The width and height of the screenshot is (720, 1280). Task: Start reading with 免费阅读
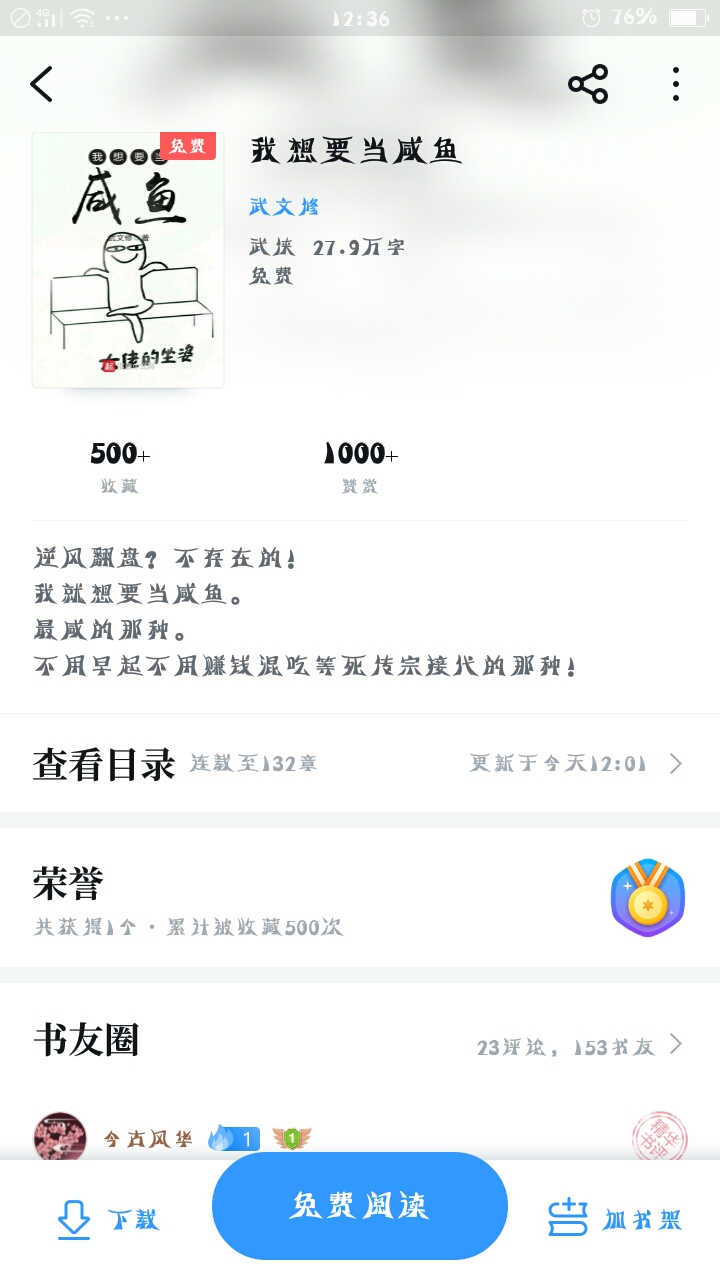click(x=360, y=1206)
